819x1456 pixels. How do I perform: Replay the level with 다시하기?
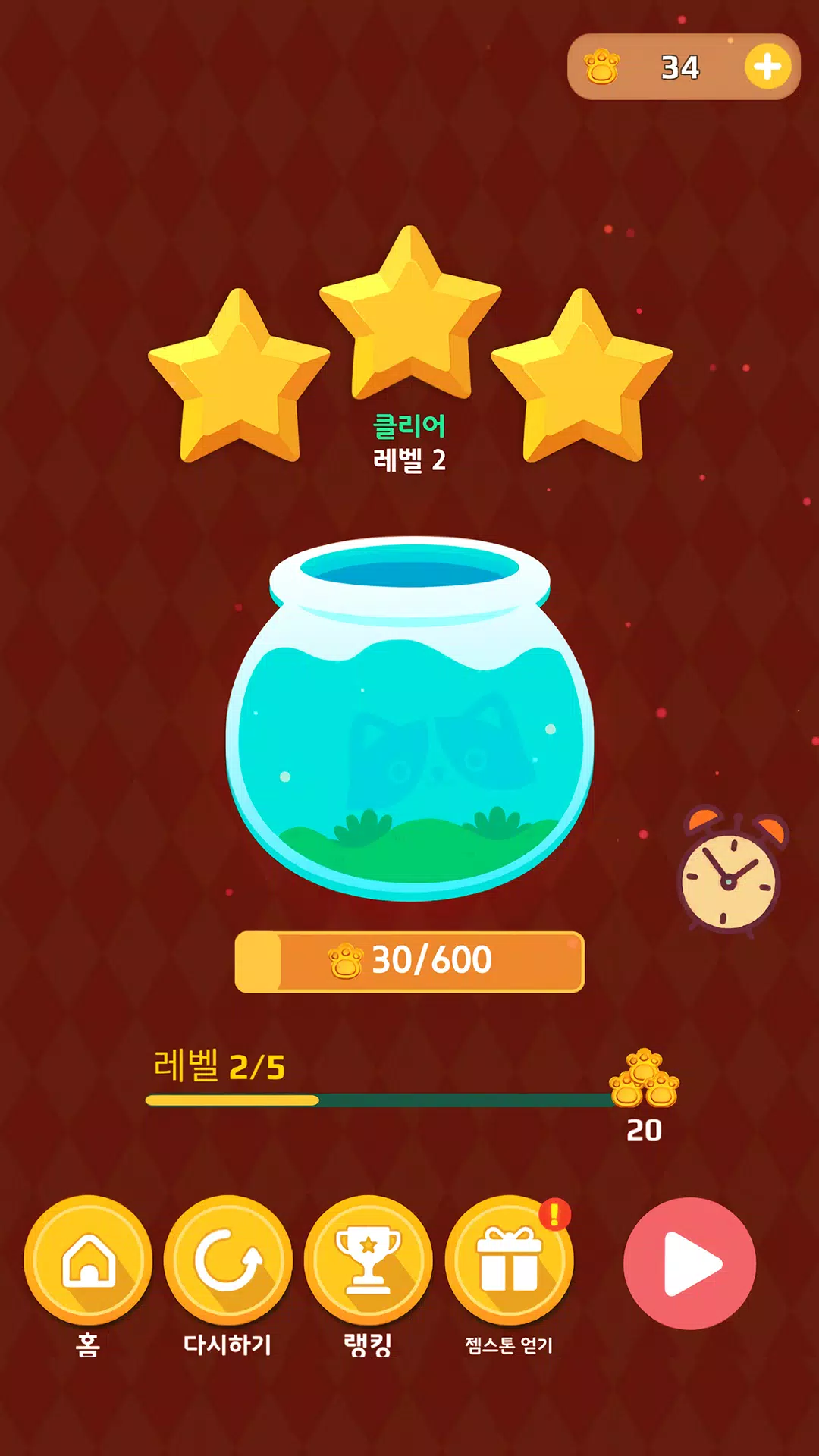tap(227, 1260)
